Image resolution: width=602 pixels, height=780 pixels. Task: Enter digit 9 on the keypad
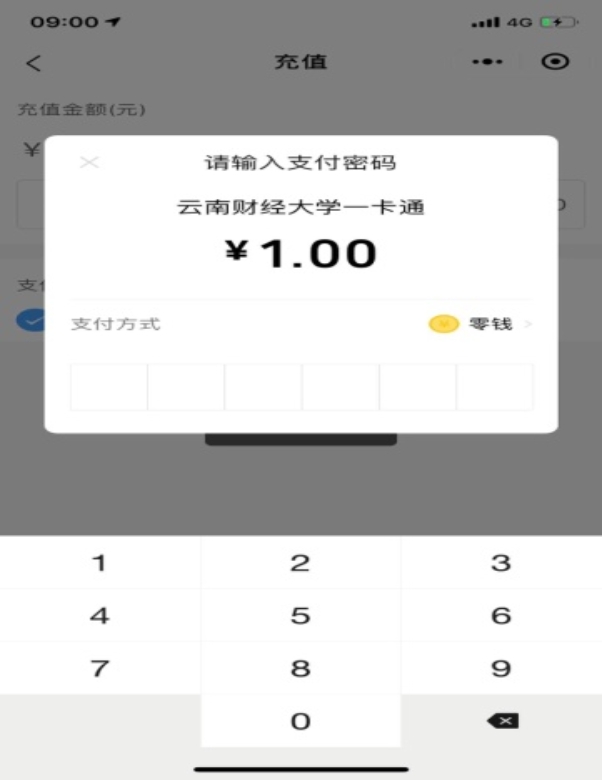[501, 668]
